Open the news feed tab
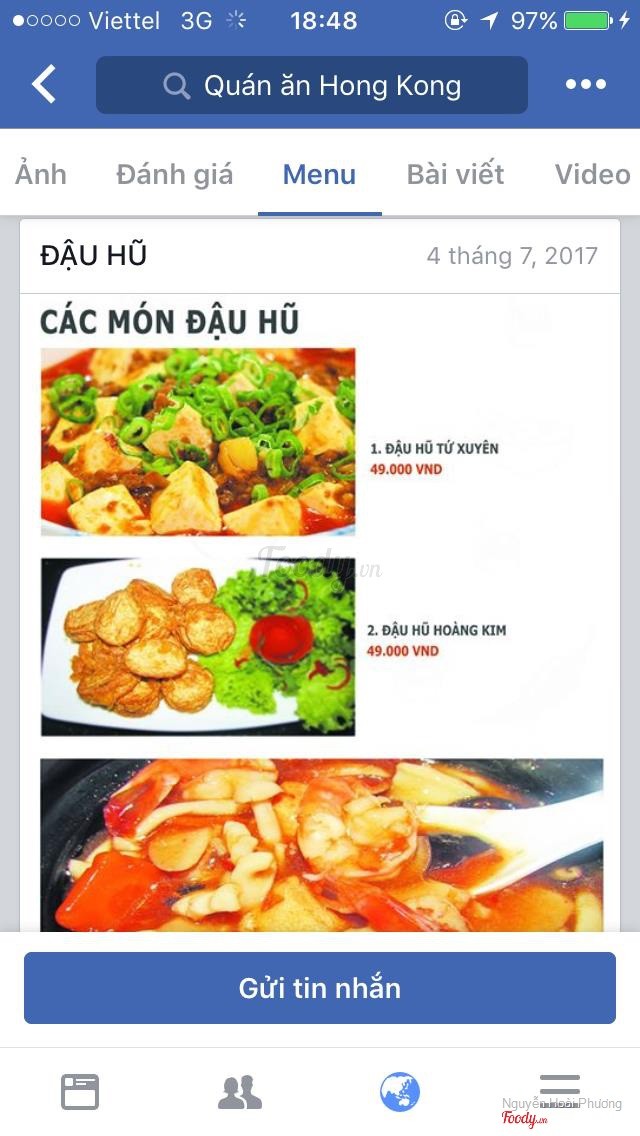This screenshot has width=640, height=1136. [x=80, y=1092]
